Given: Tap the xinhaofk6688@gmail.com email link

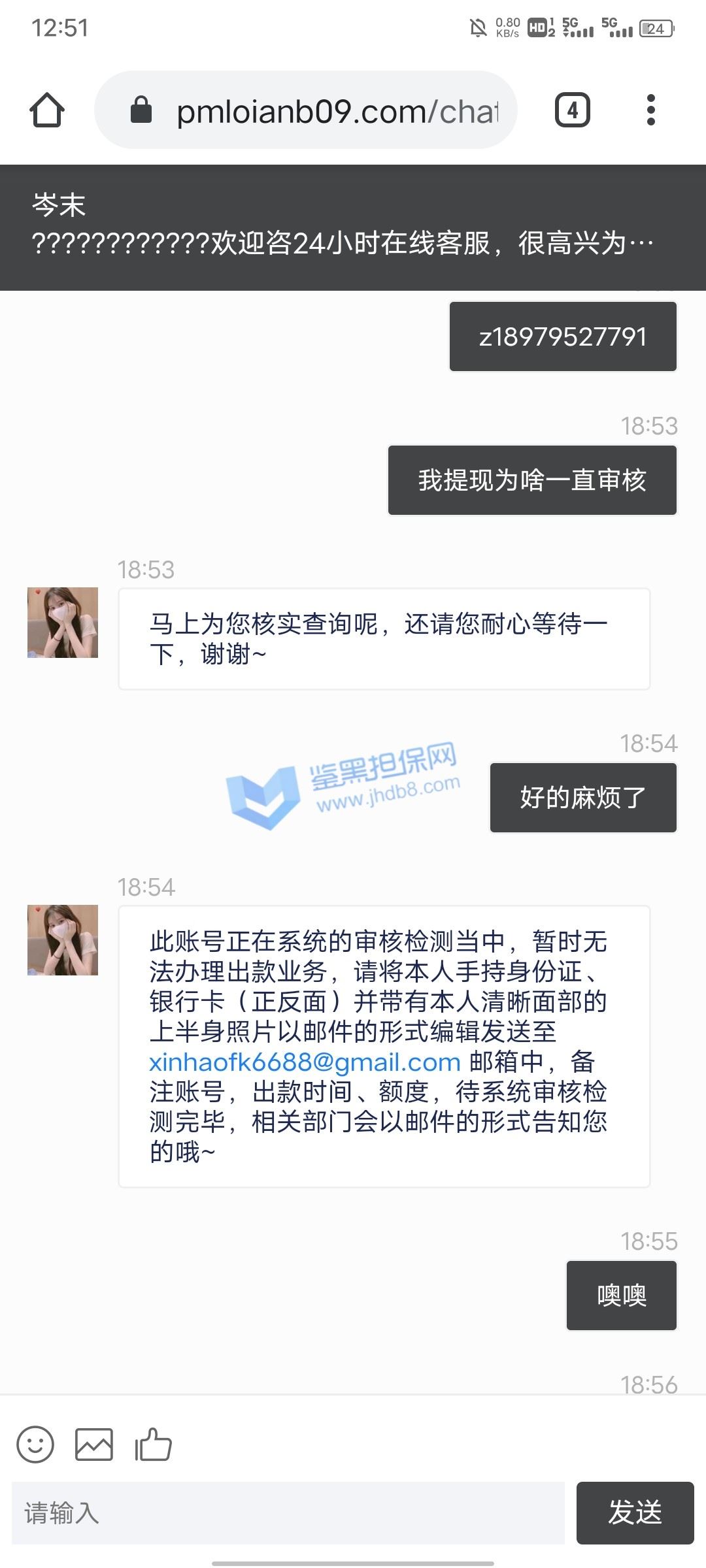Looking at the screenshot, I should [x=305, y=1062].
